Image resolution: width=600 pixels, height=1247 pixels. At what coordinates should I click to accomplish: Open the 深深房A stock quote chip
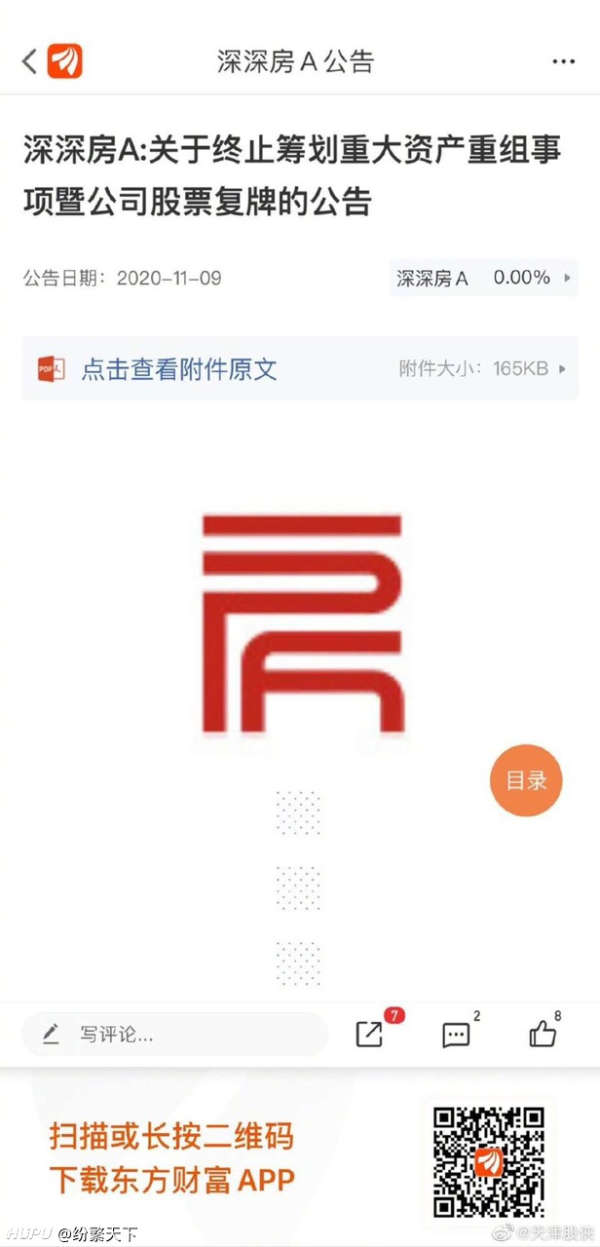pos(484,278)
